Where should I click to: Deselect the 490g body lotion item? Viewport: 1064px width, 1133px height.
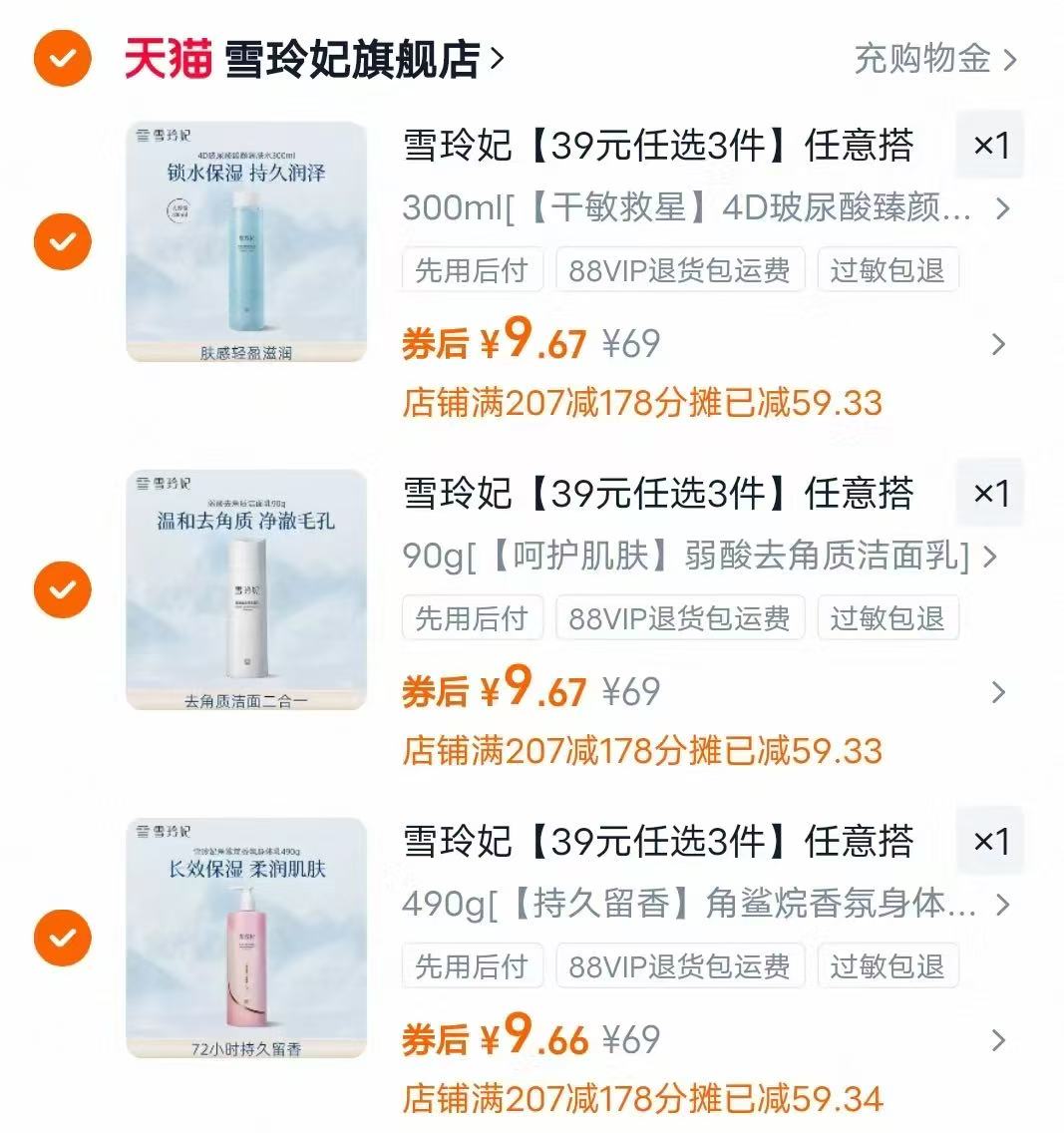click(x=62, y=938)
